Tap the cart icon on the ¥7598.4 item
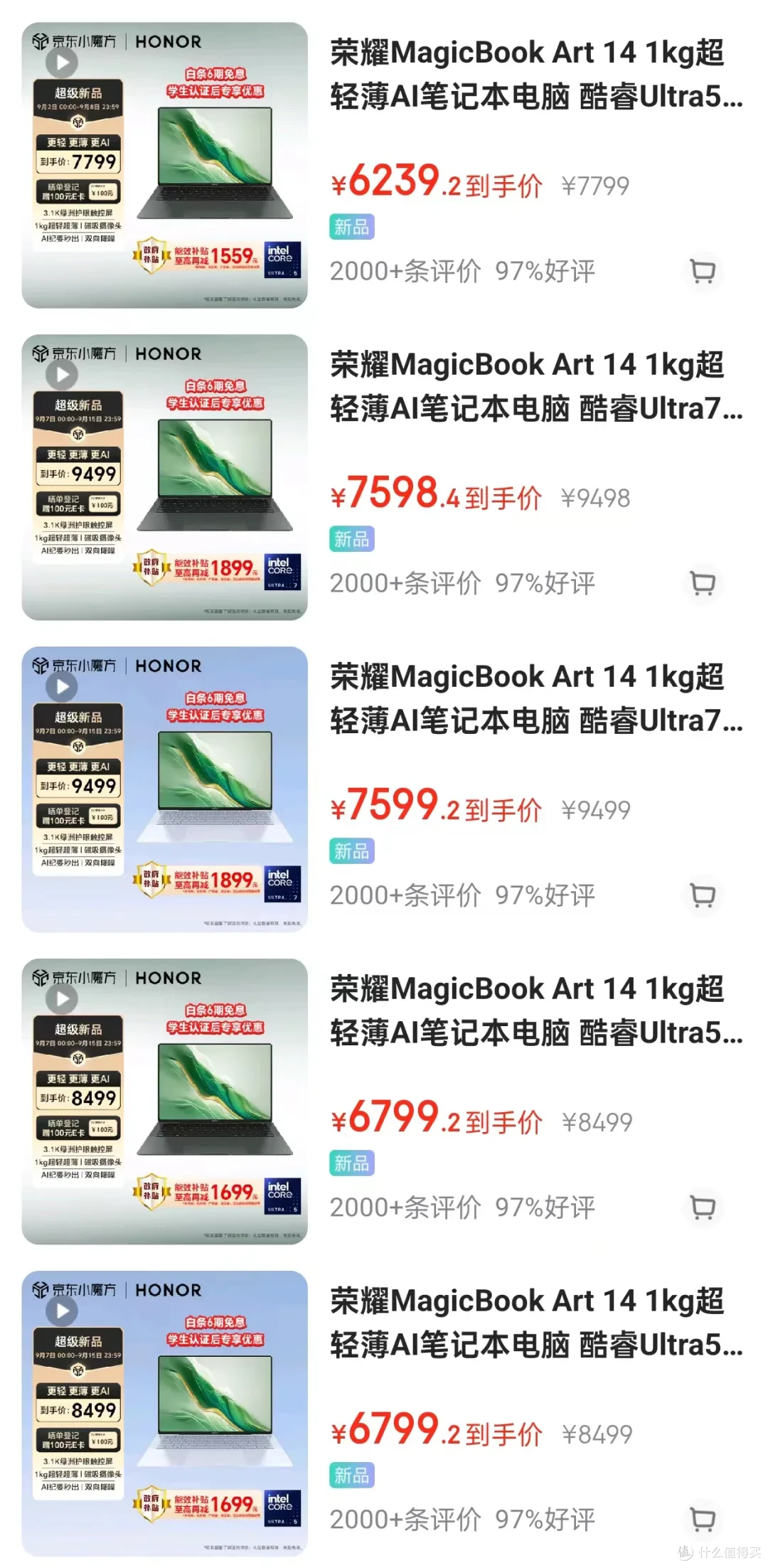 703,583
